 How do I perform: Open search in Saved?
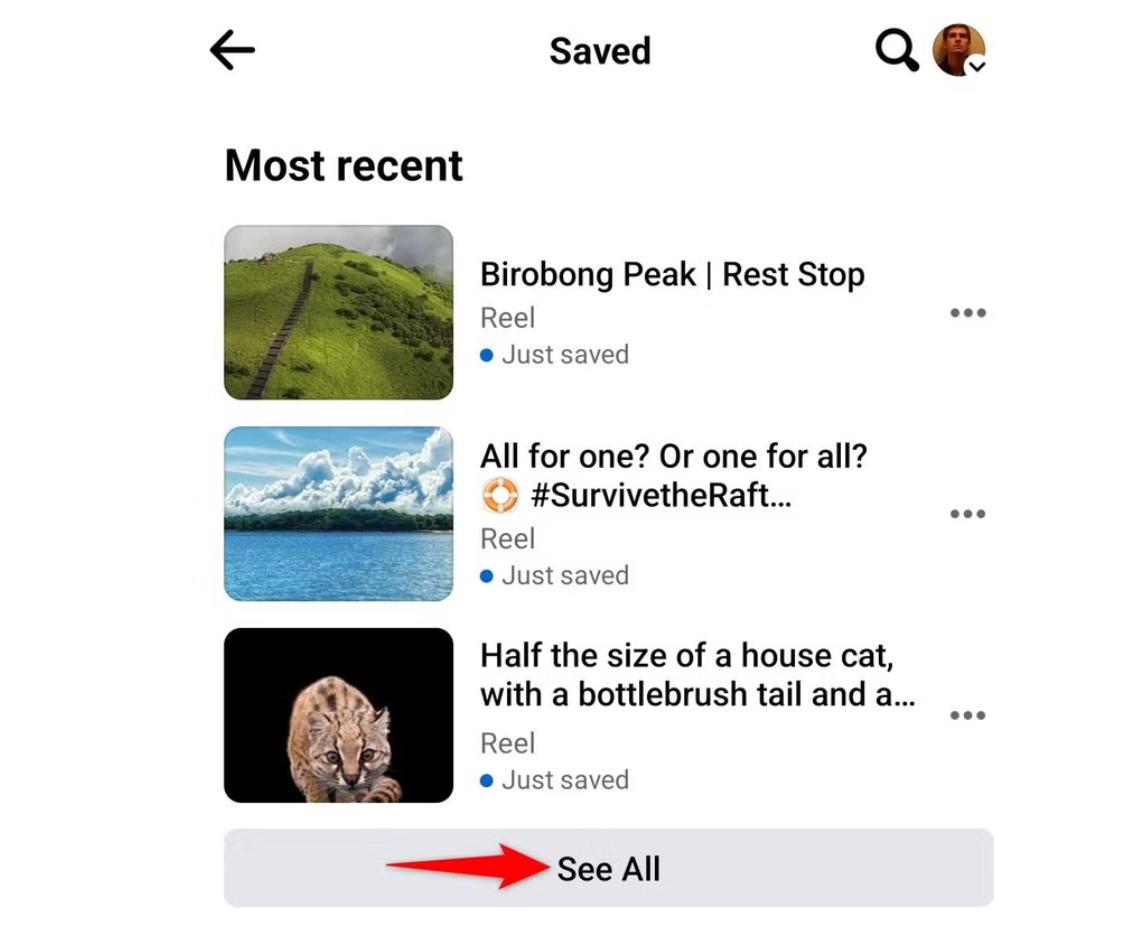896,50
